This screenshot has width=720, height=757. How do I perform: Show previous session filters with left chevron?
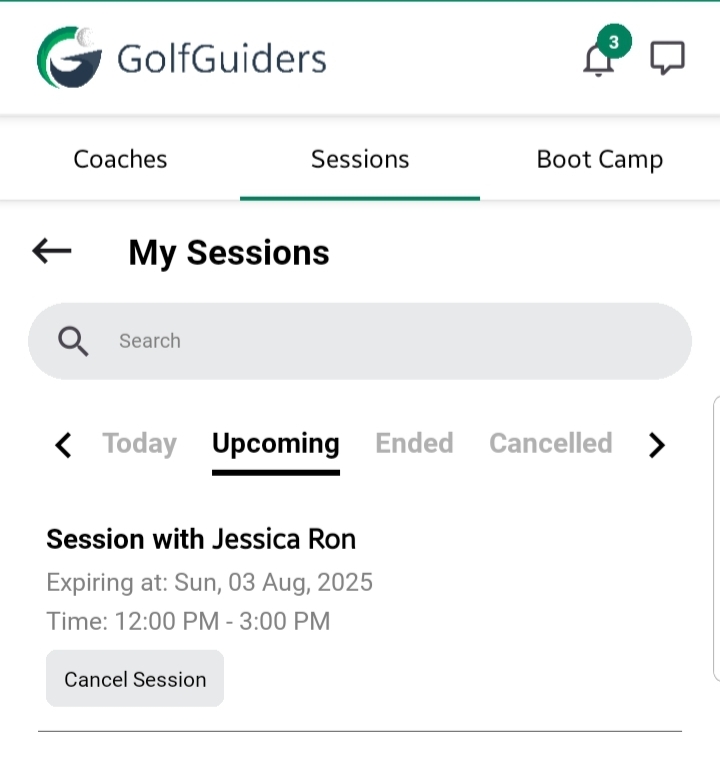tap(63, 445)
